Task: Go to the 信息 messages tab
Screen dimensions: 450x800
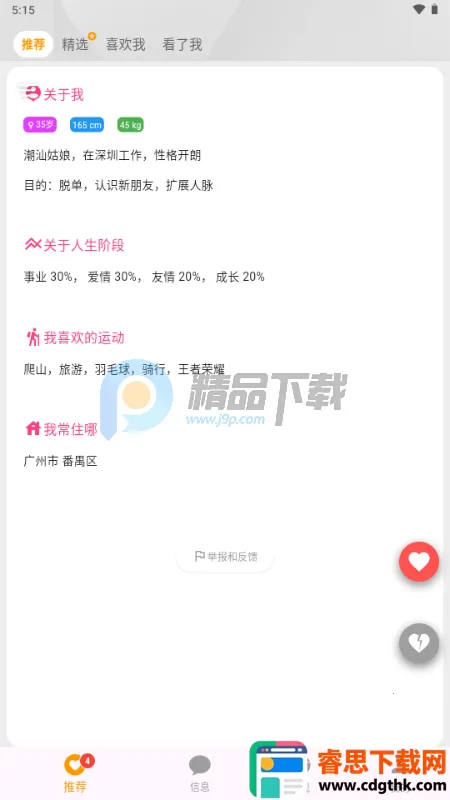Action: click(x=199, y=774)
